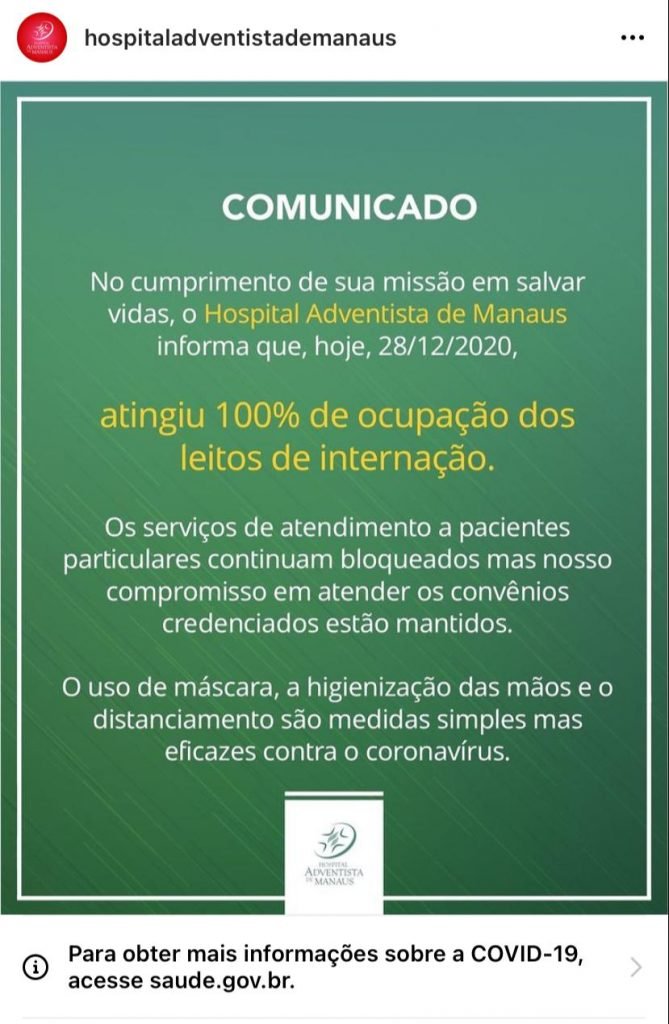Open the post's three-dot options menu
The width and height of the screenshot is (669, 1024).
pyautogui.click(x=632, y=39)
